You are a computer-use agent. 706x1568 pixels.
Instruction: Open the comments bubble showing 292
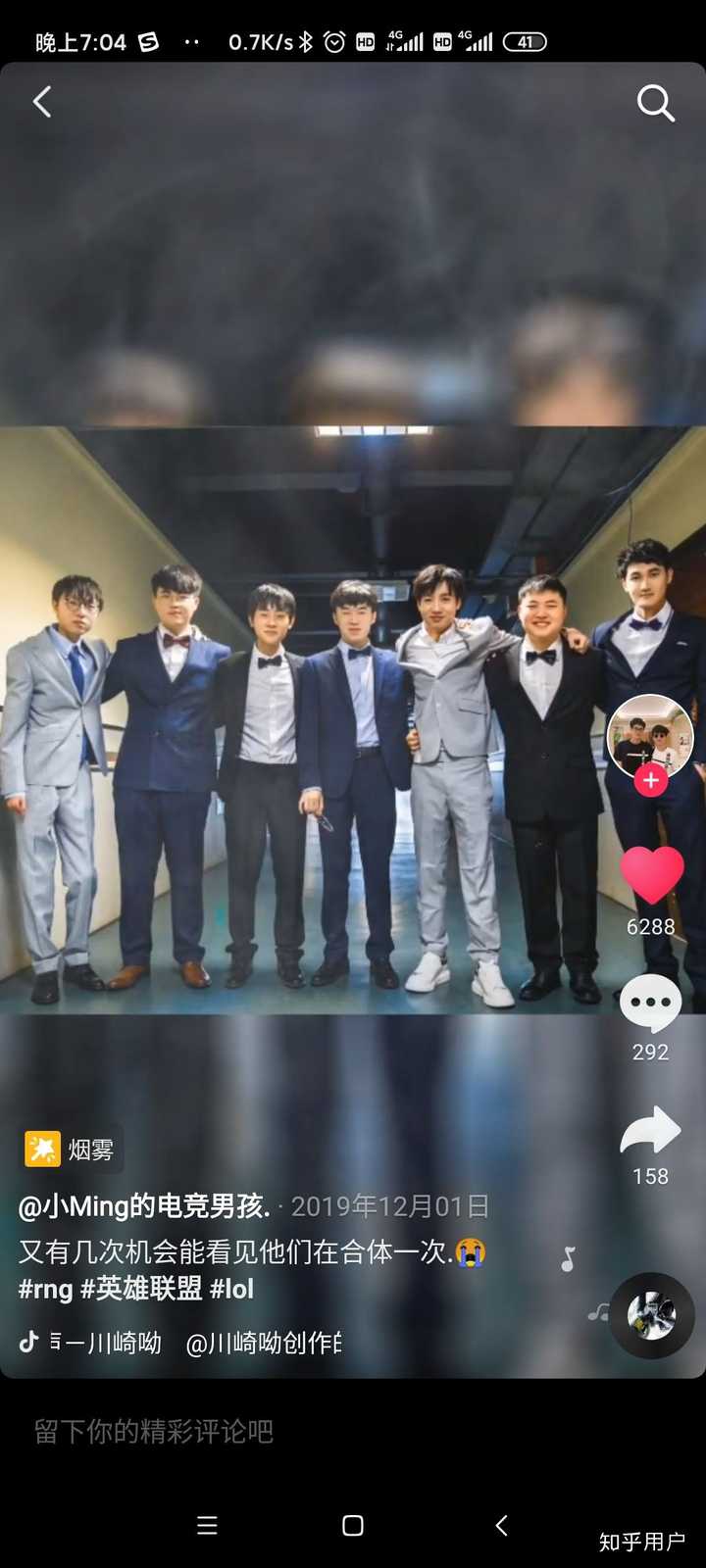tap(650, 1004)
